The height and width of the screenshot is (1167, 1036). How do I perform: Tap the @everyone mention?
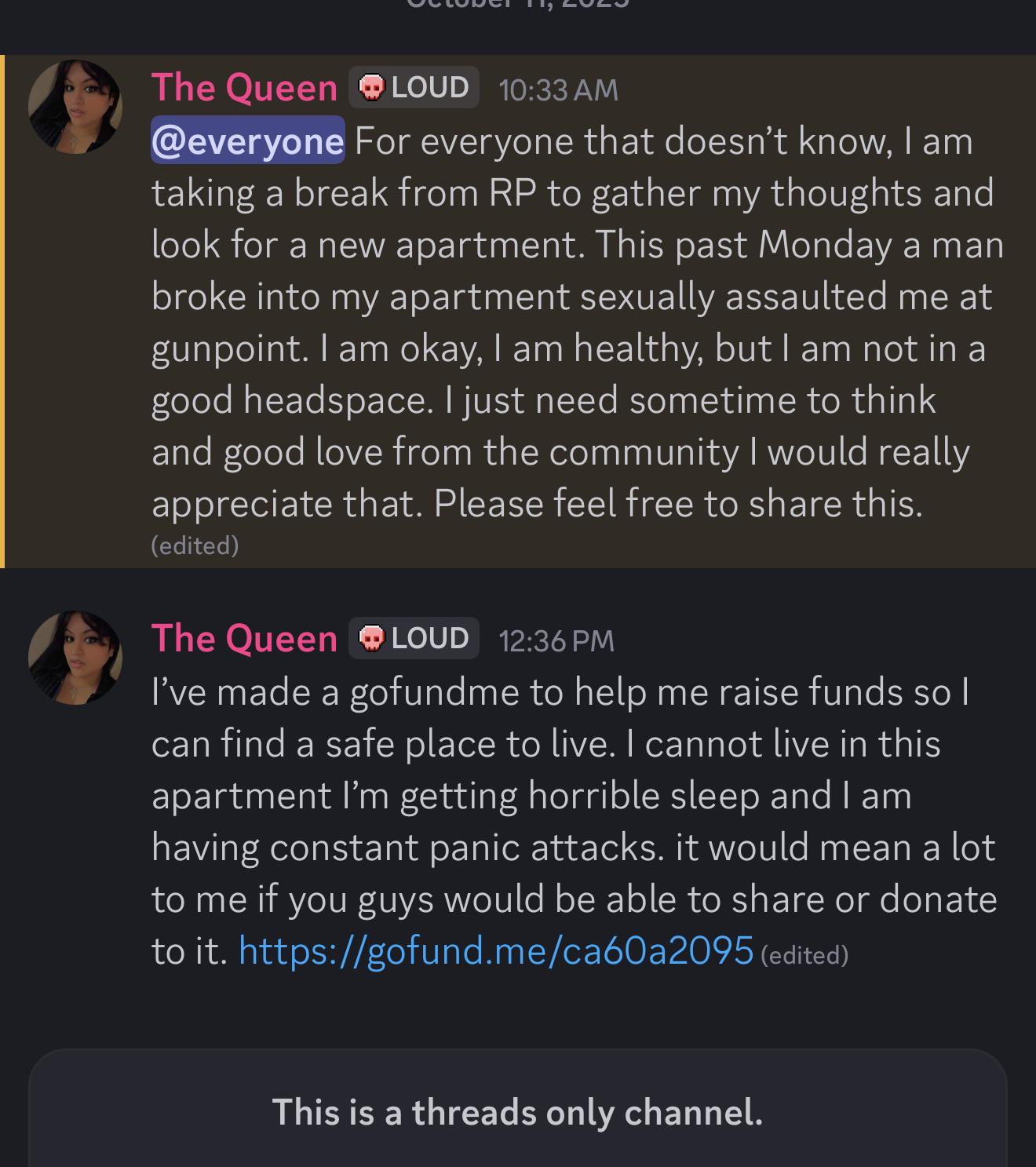point(247,141)
